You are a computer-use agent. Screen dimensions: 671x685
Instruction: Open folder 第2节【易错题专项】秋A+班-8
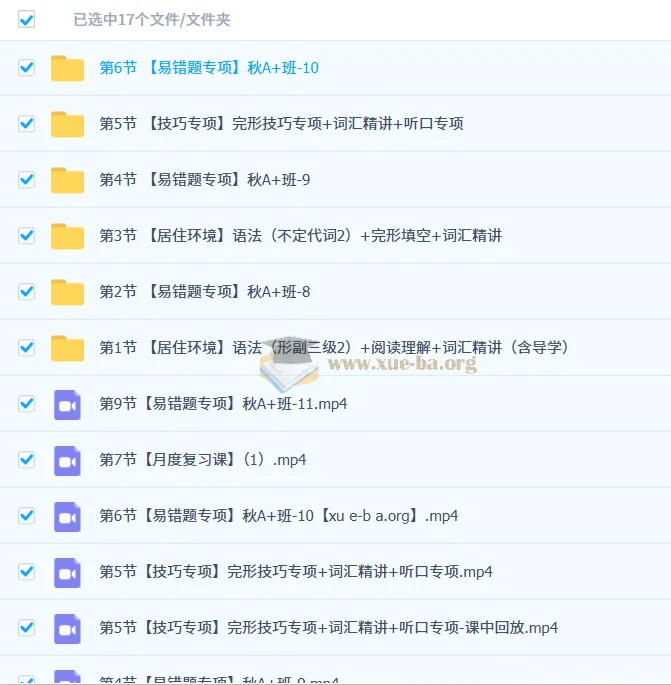[204, 292]
